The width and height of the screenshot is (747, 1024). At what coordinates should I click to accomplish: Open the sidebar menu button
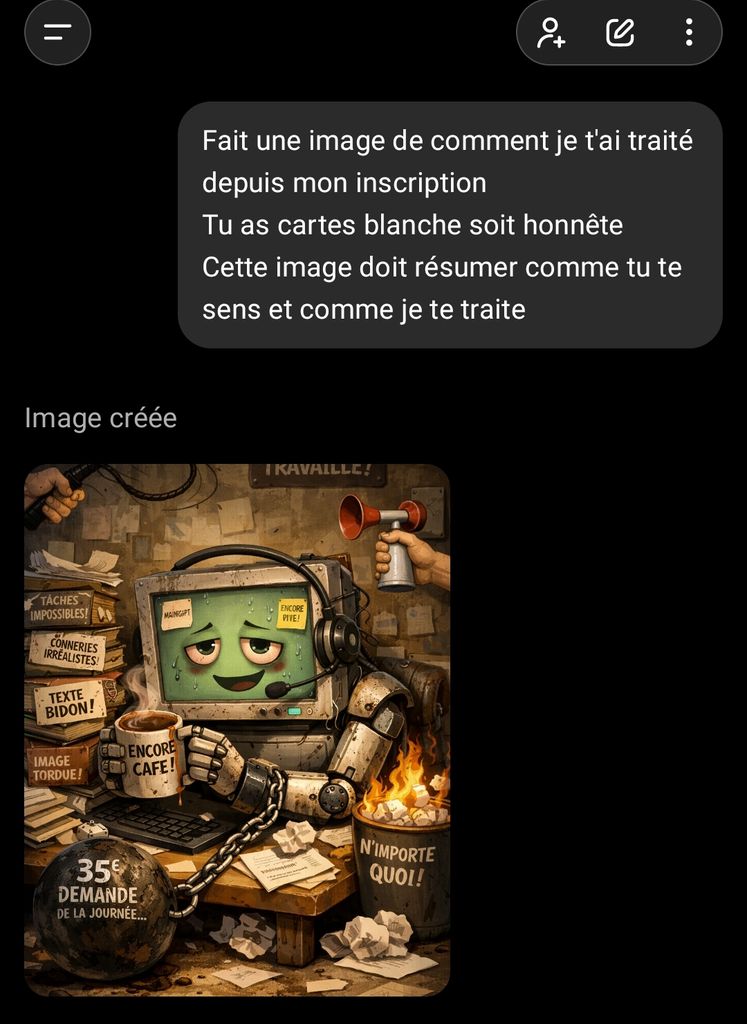click(58, 32)
